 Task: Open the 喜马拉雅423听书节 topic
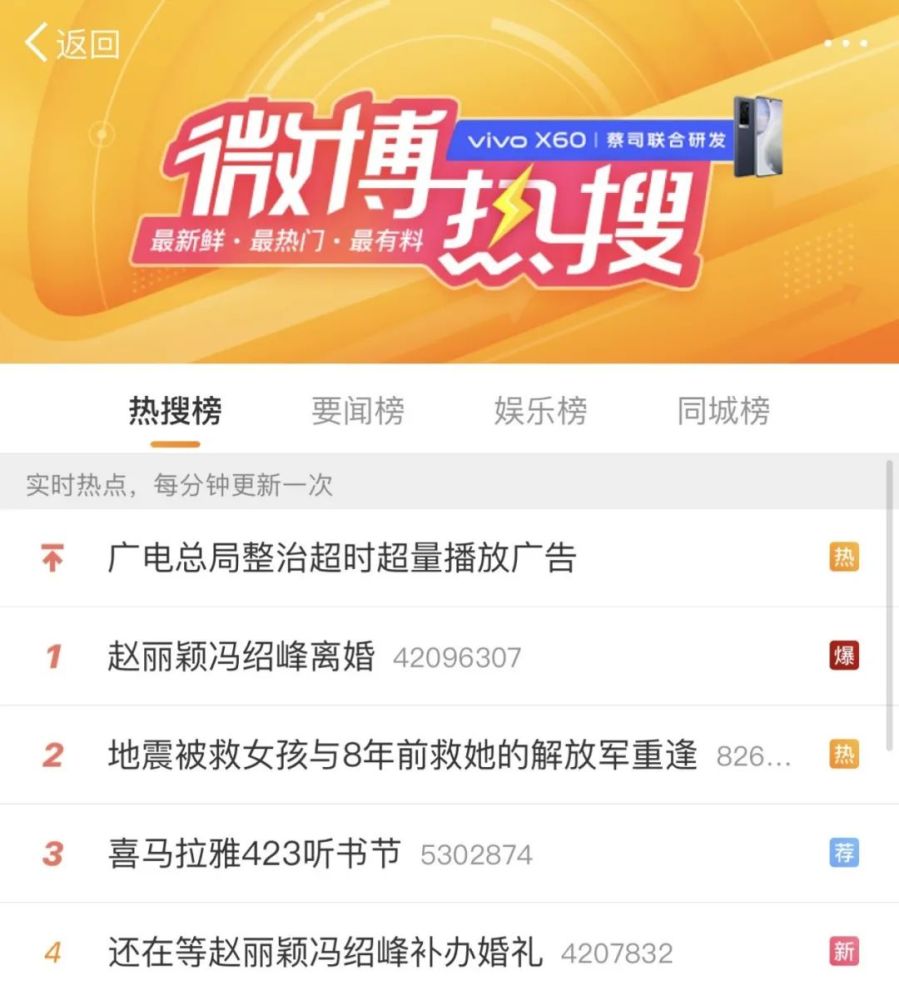click(x=254, y=854)
